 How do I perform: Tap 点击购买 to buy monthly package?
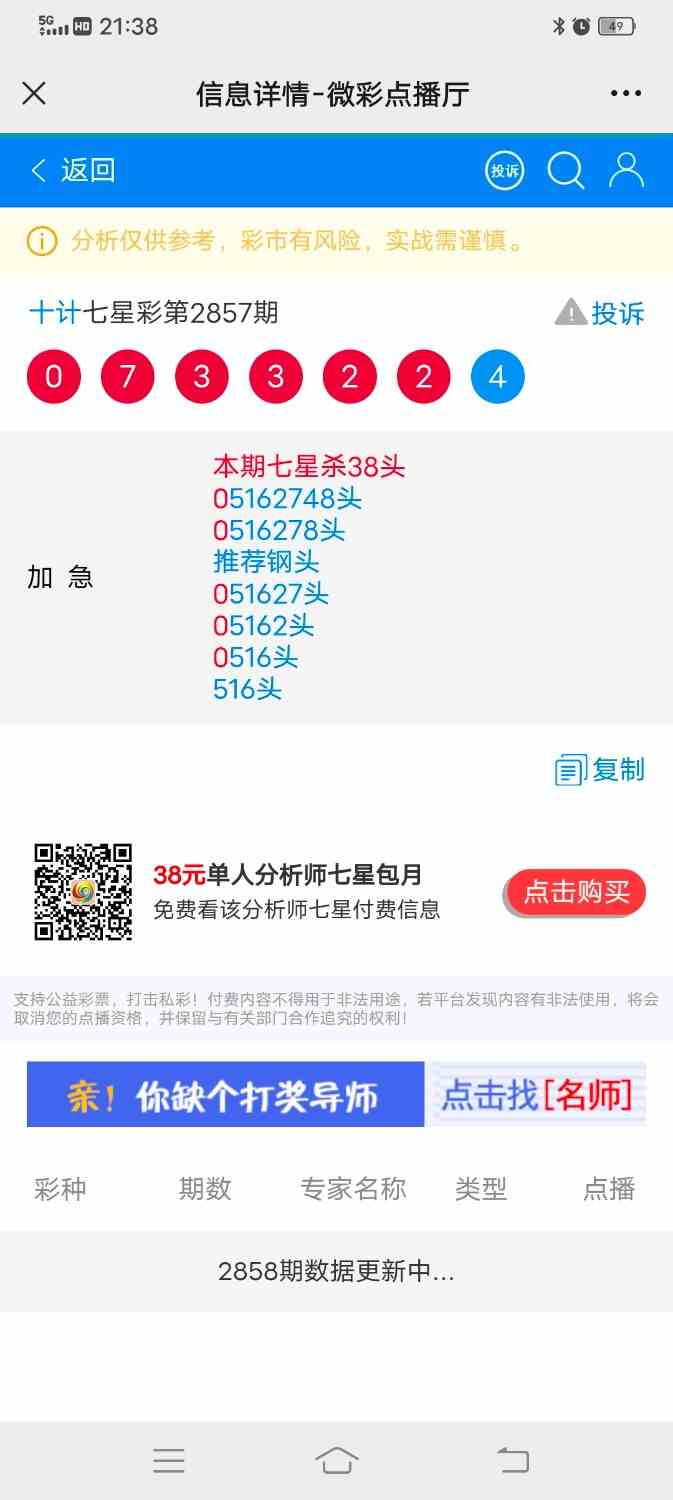576,892
